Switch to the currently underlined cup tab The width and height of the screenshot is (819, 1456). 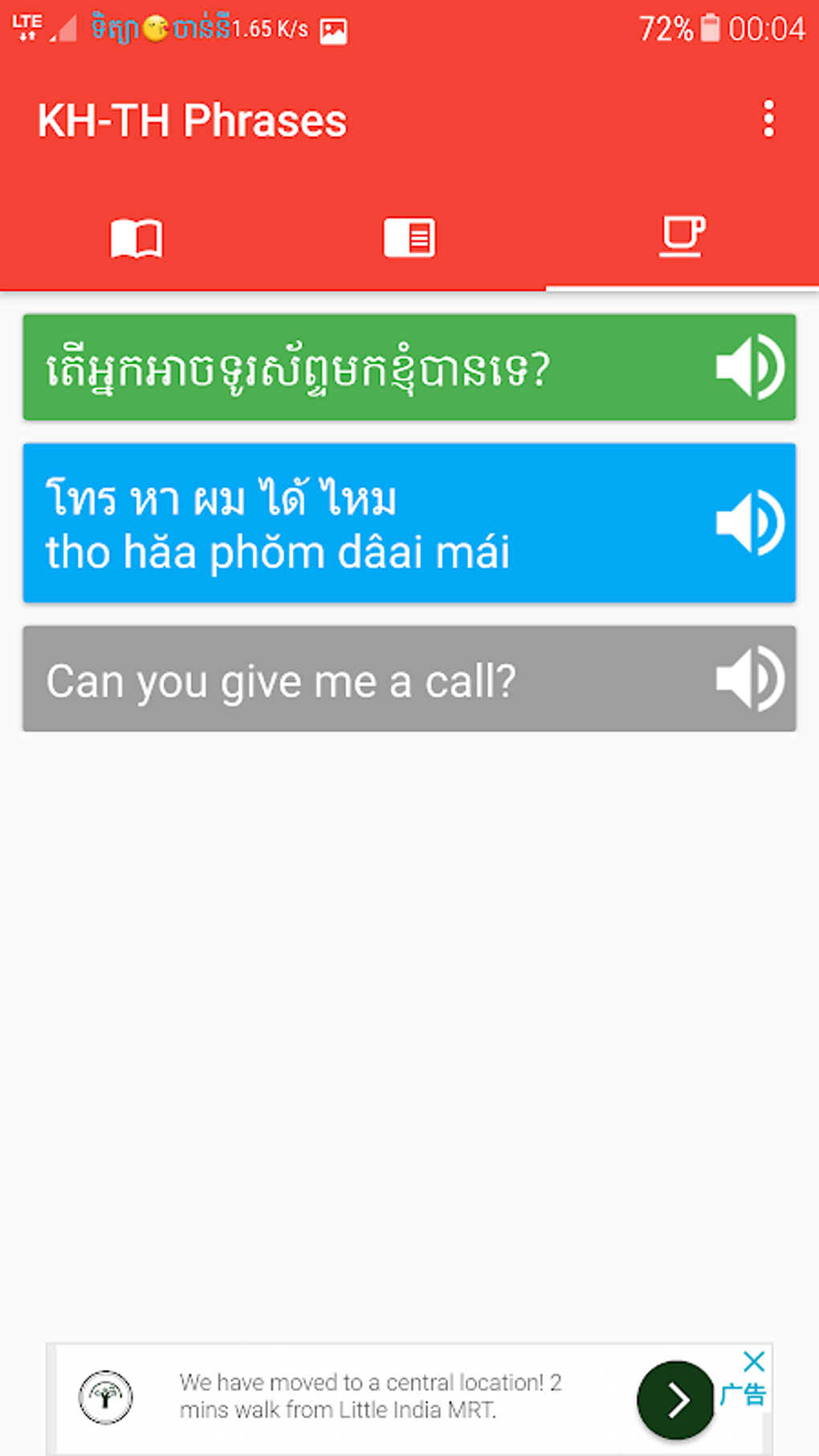point(682,238)
